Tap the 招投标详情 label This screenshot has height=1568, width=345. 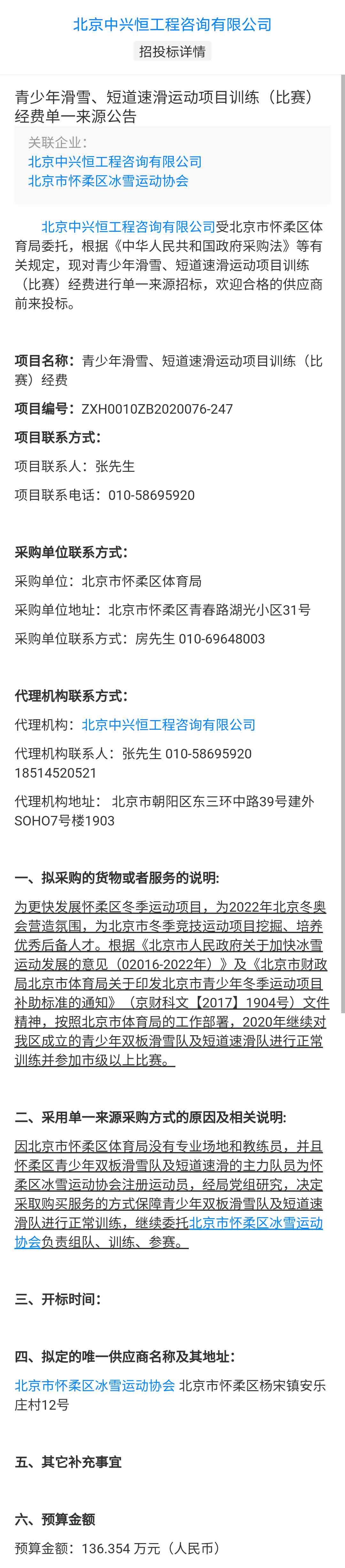172,51
